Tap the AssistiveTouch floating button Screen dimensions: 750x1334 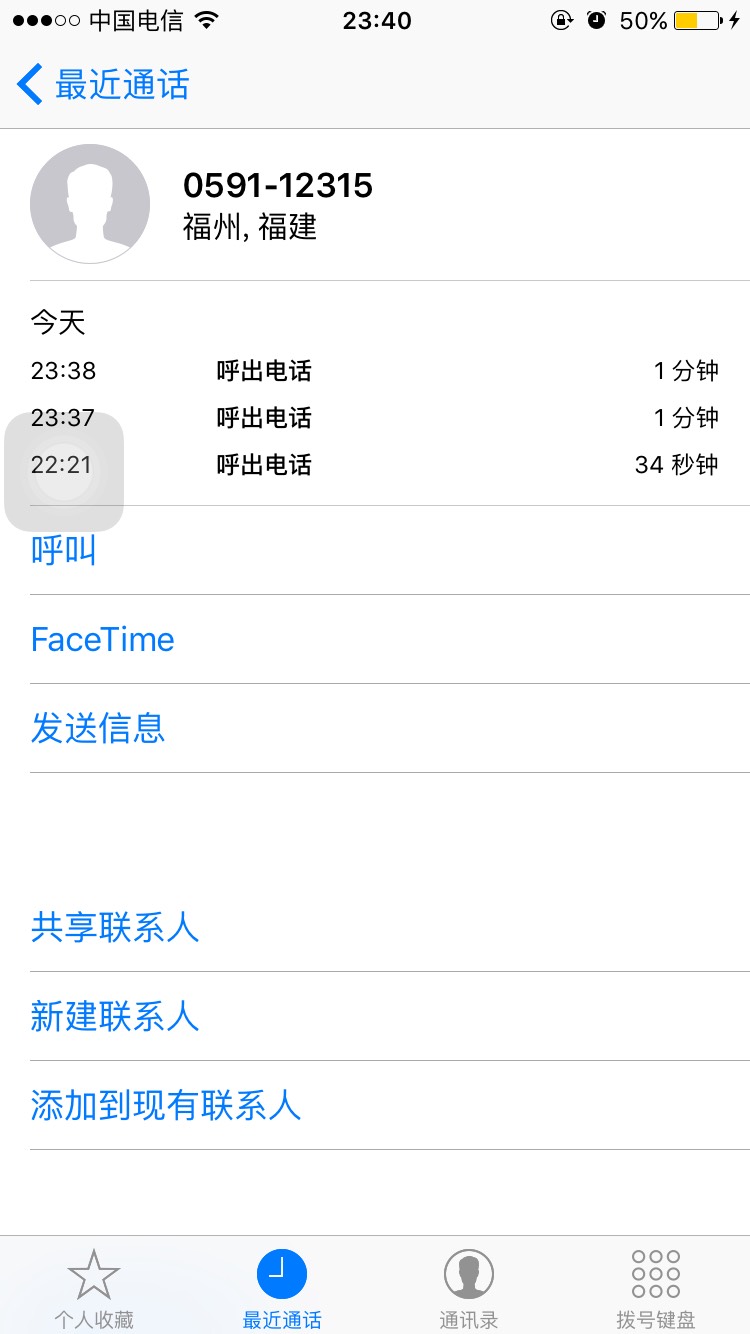click(64, 472)
